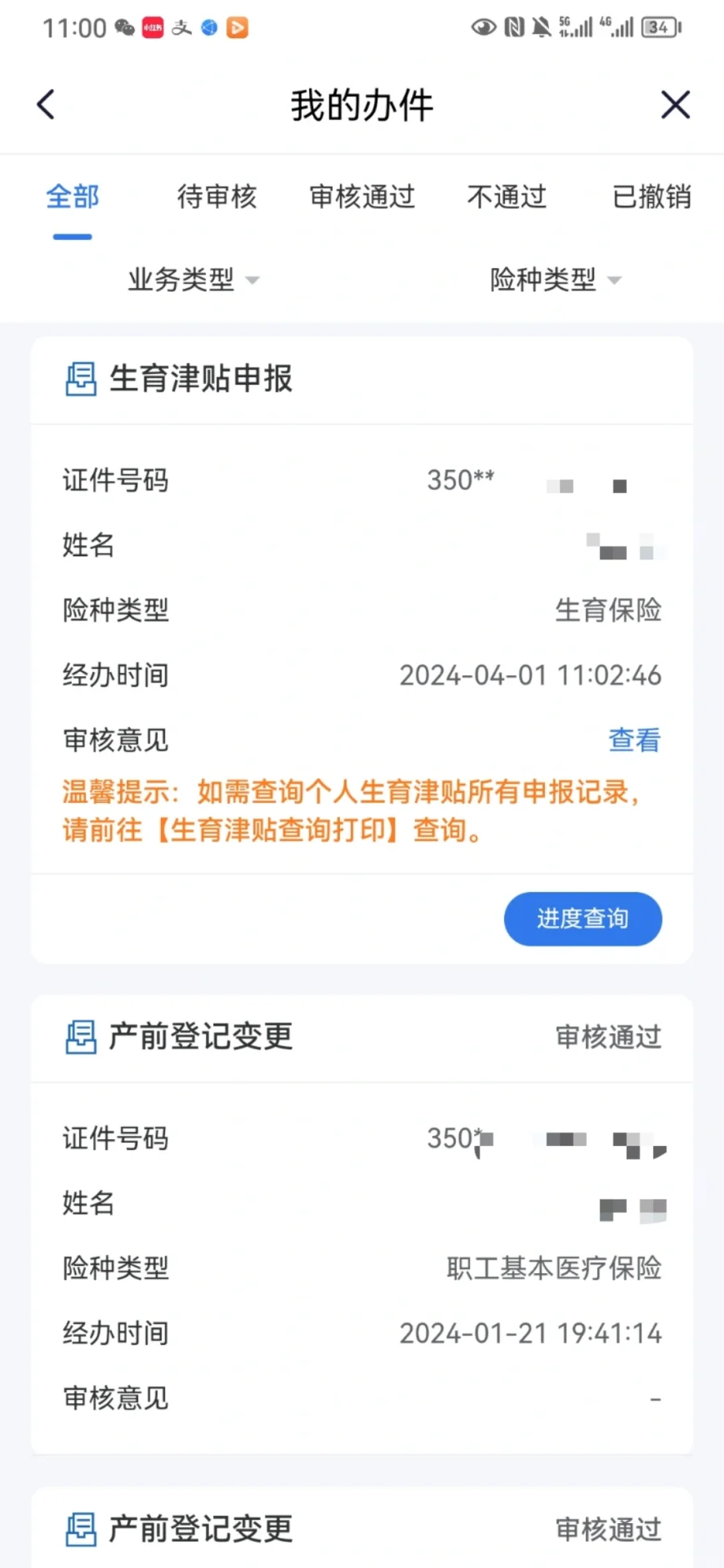Viewport: 724px width, 1568px height.
Task: Expand the 业务类型 filter dropdown
Action: coord(193,280)
